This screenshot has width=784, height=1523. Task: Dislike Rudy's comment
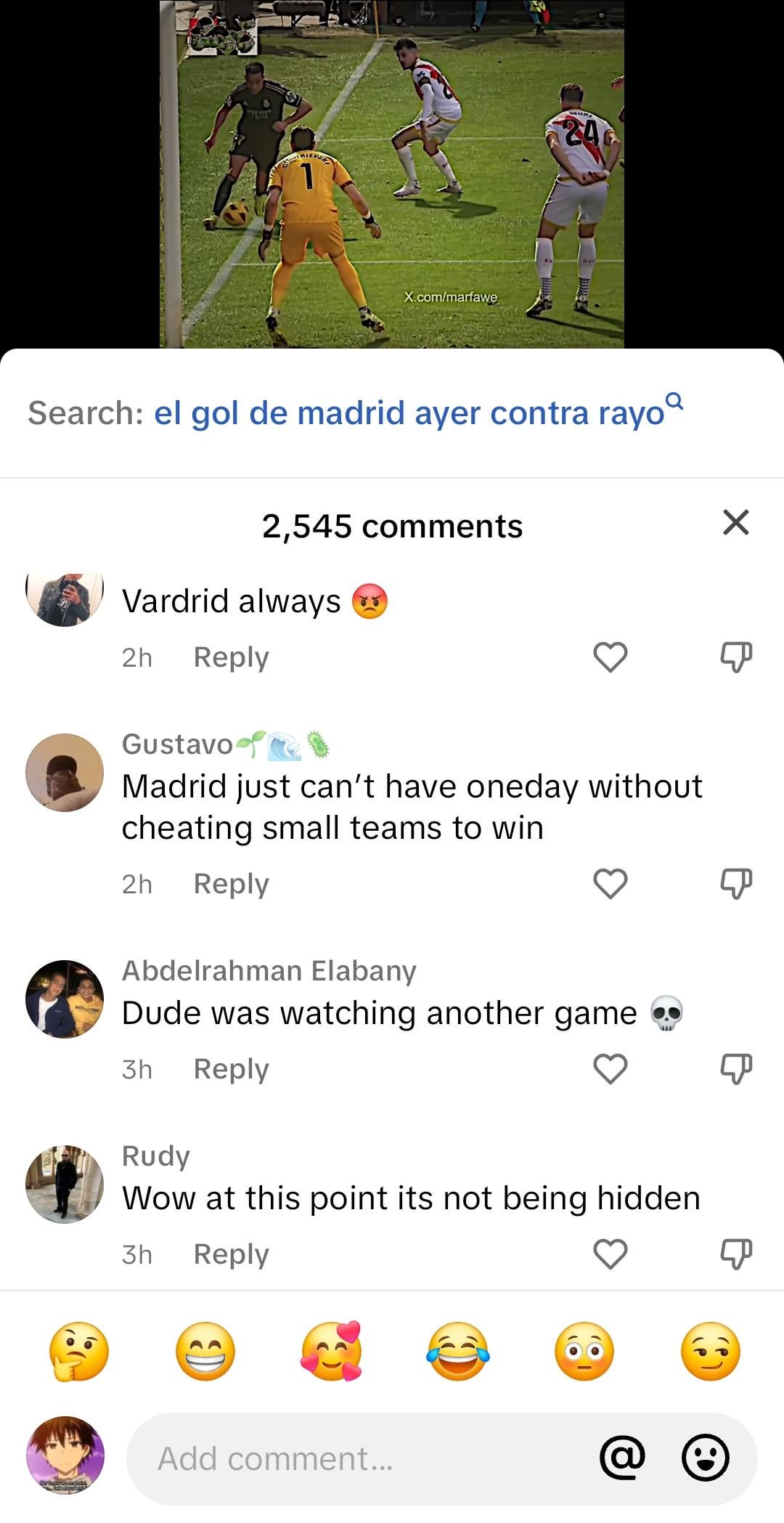pos(735,1254)
